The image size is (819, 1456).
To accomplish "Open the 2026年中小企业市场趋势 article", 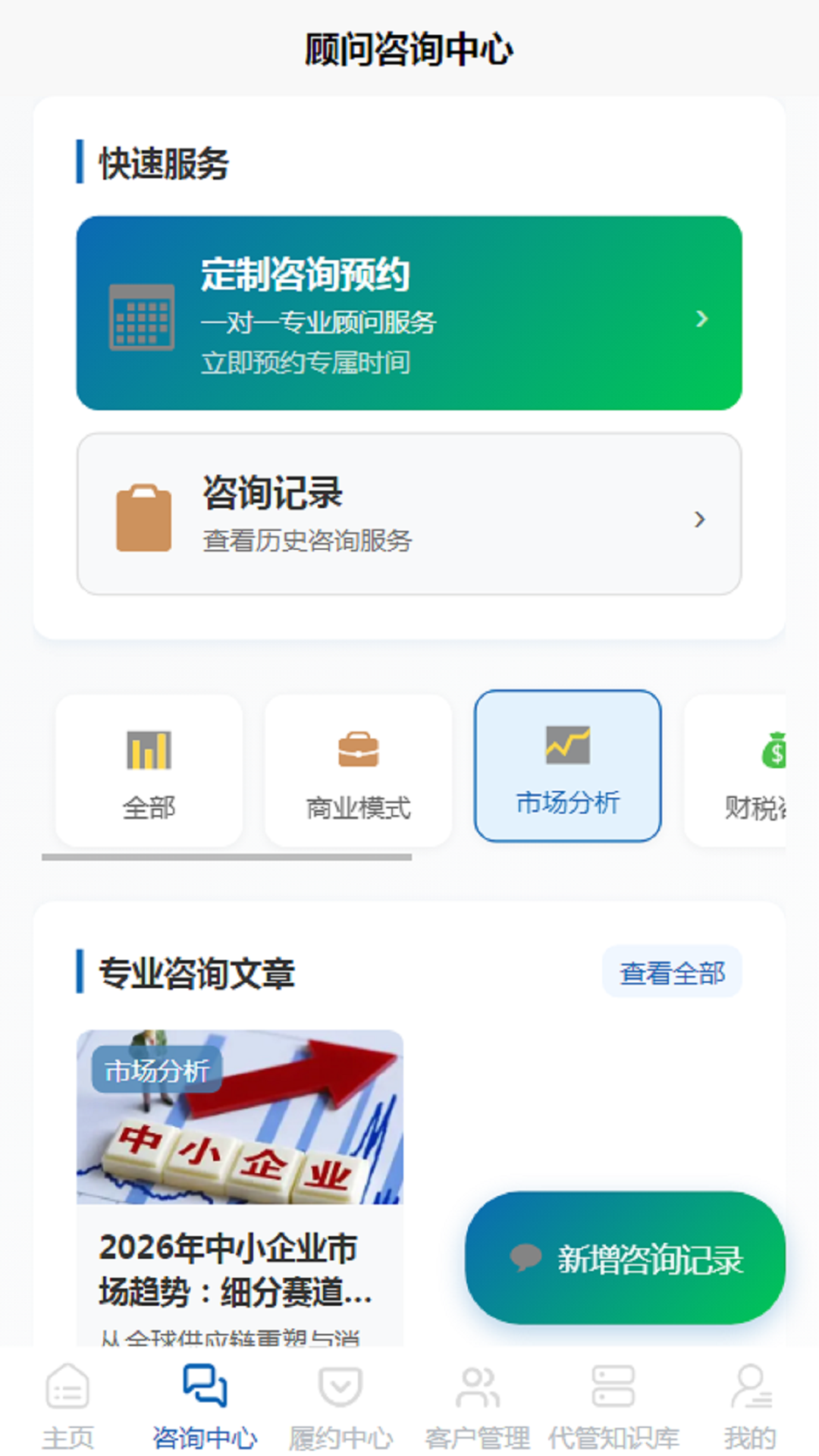I will coord(240,1183).
